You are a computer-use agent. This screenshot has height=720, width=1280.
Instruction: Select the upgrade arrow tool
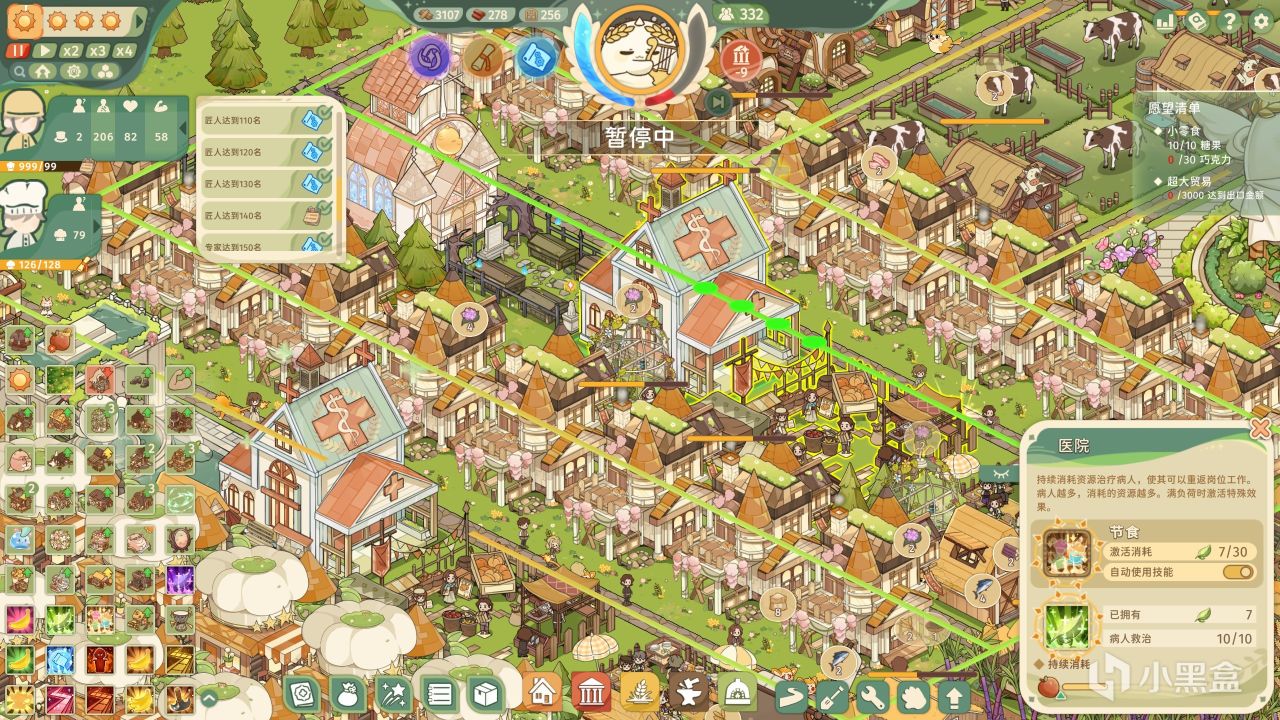pyautogui.click(x=955, y=694)
